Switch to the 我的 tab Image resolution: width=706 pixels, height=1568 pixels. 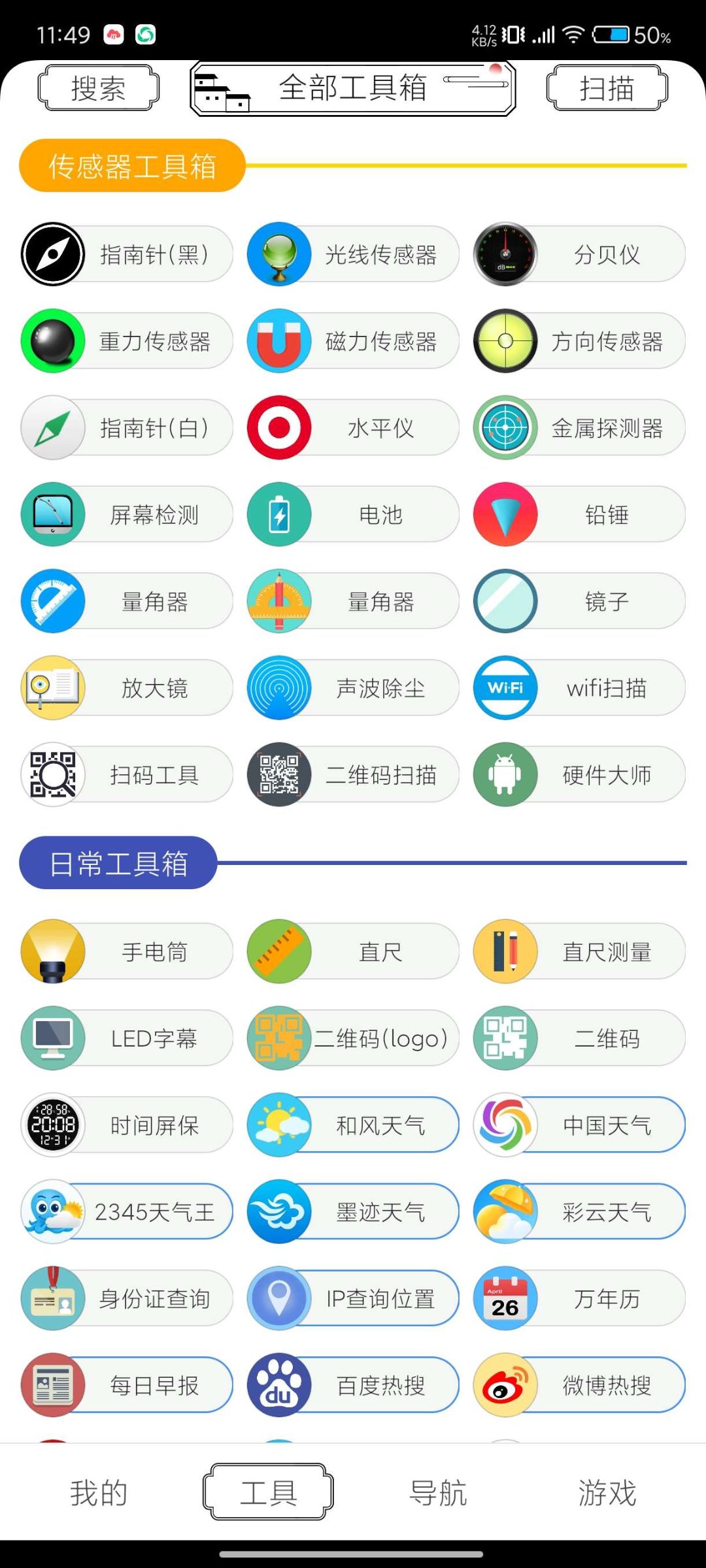coord(99,1493)
